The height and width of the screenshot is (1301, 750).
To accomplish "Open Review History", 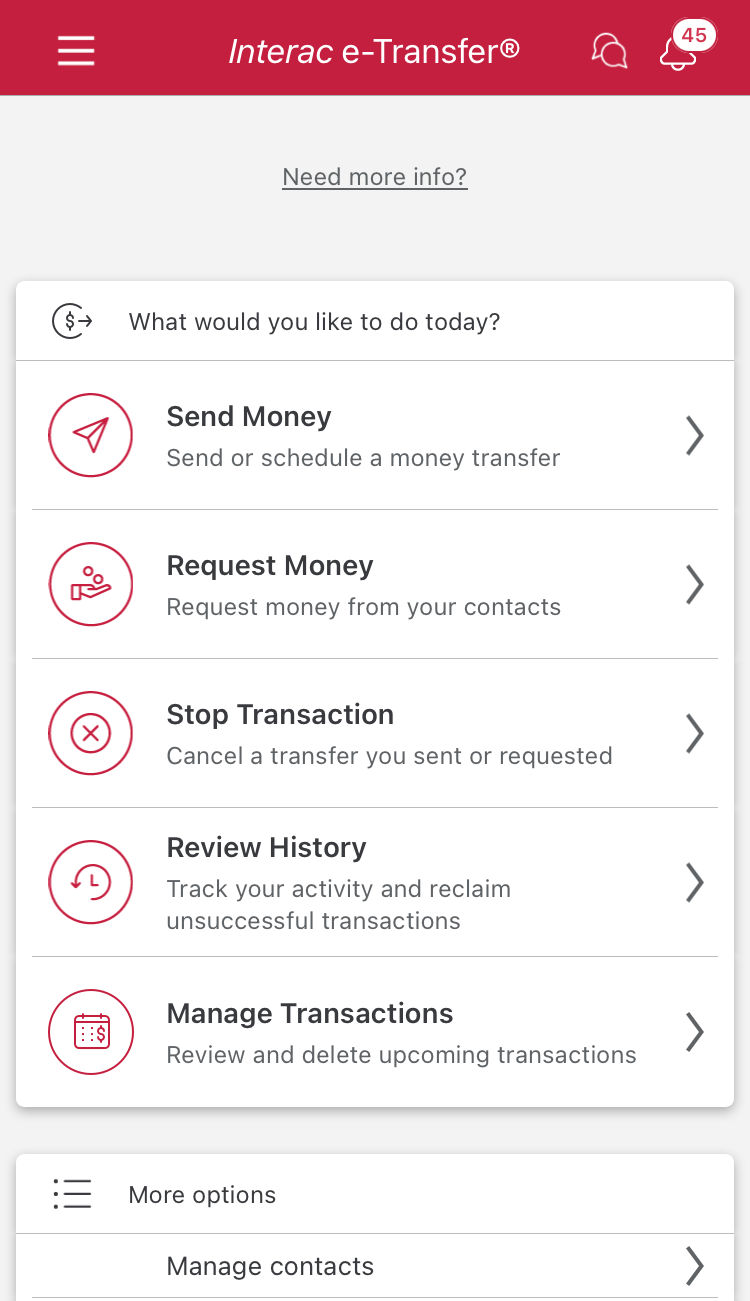I will (375, 882).
